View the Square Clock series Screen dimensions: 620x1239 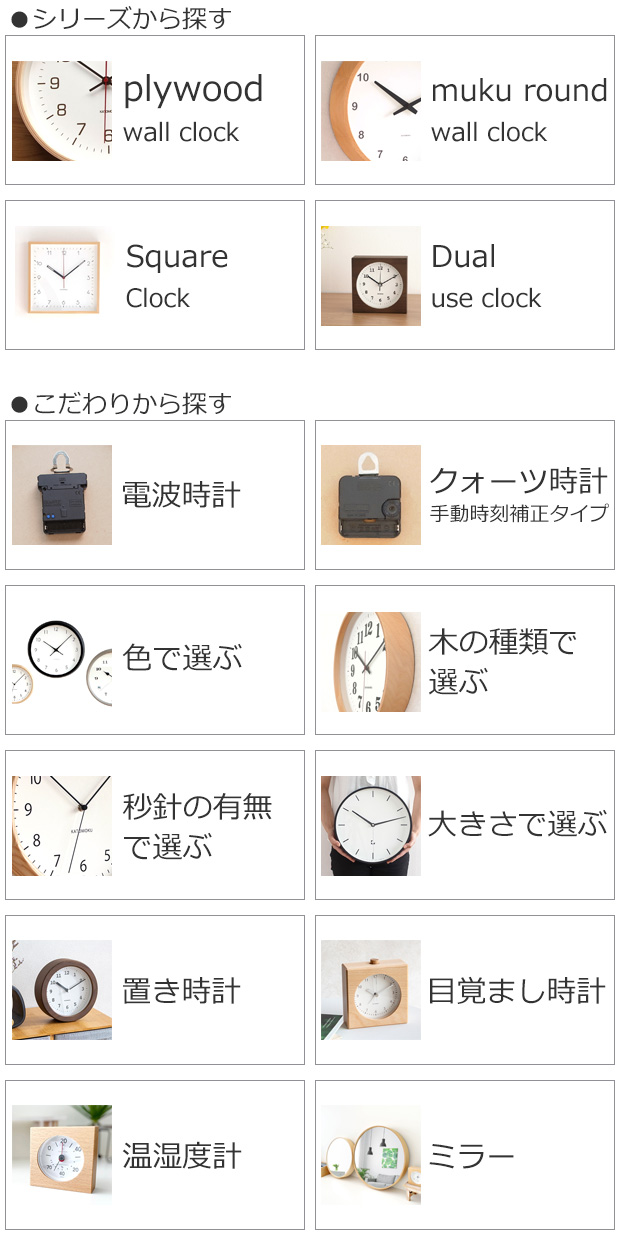pos(155,275)
